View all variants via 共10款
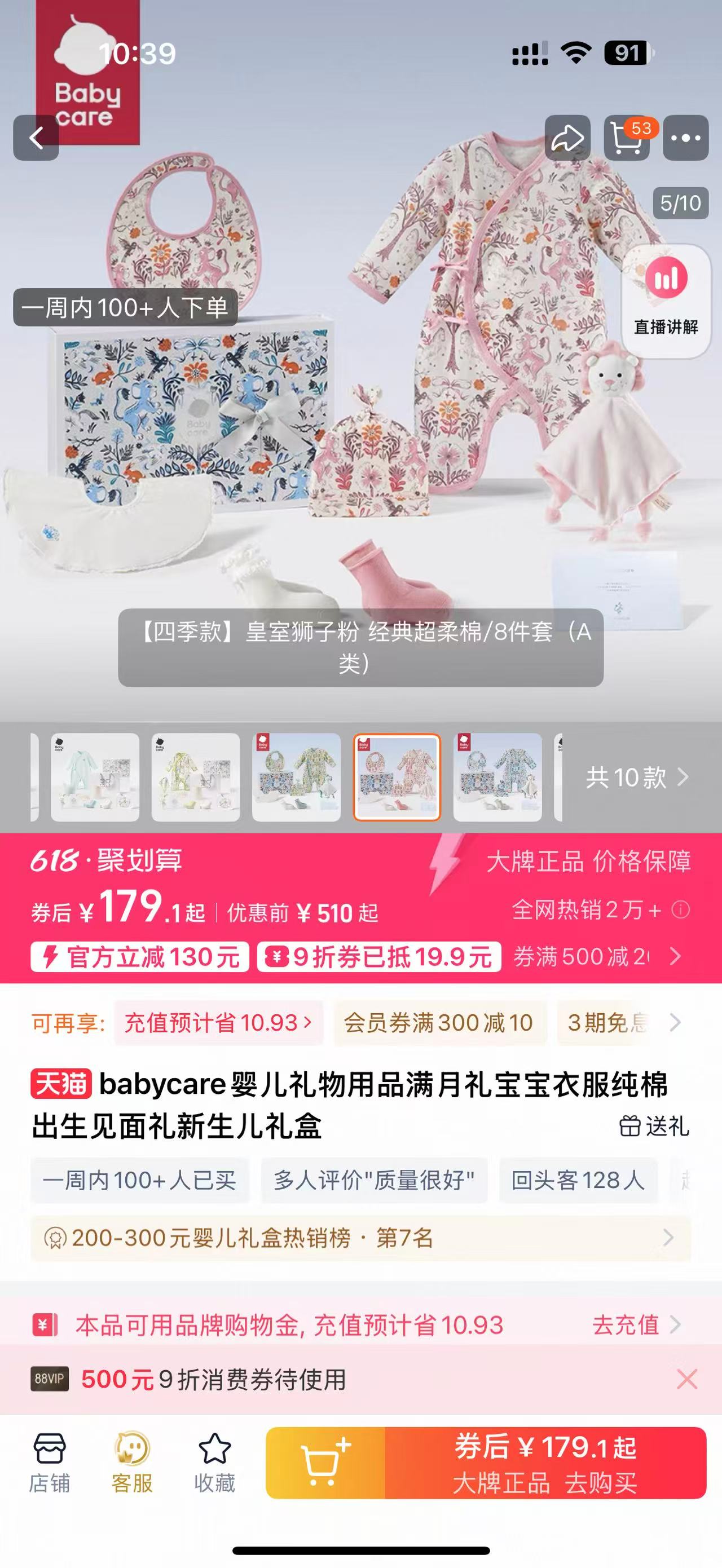 637,778
